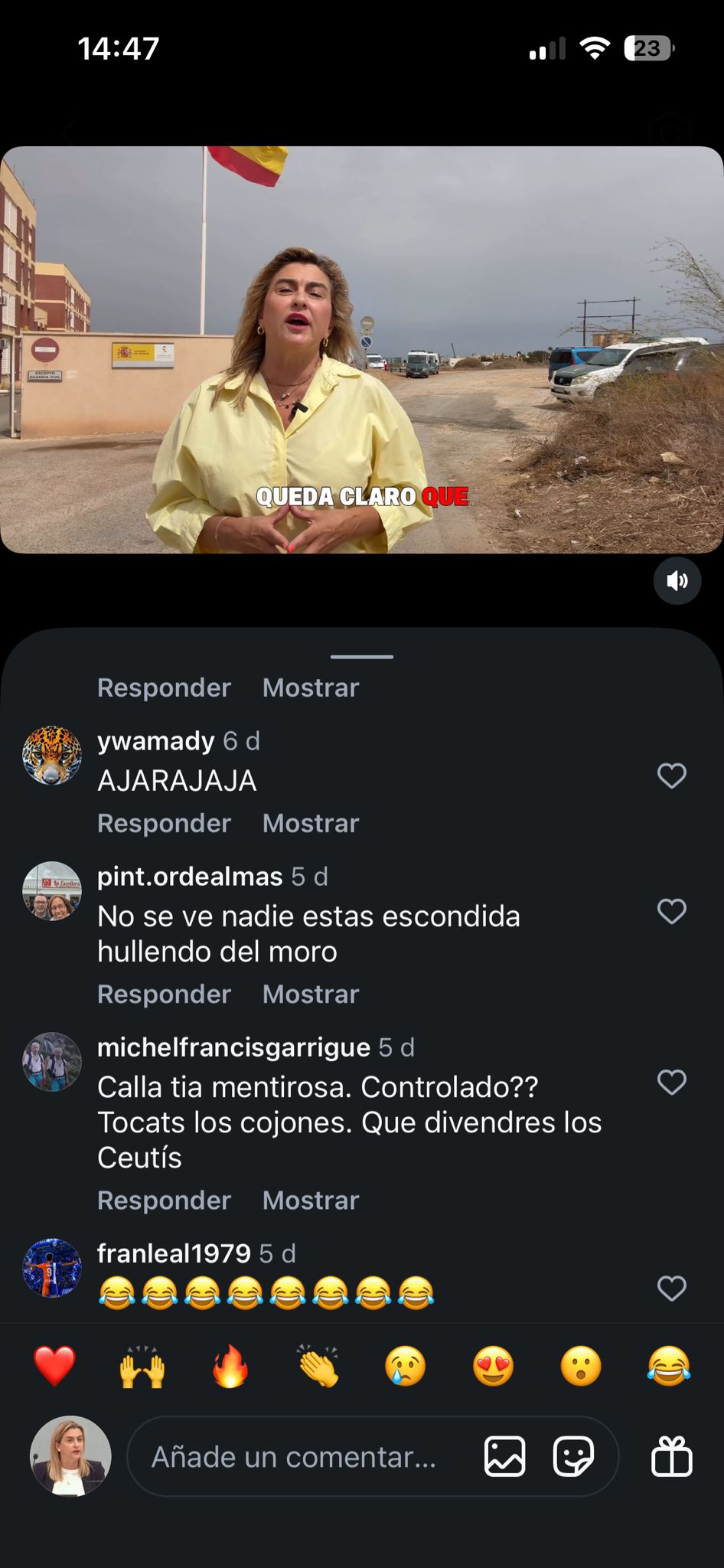Insert the red heart emoji
The image size is (724, 1568).
[x=55, y=1367]
